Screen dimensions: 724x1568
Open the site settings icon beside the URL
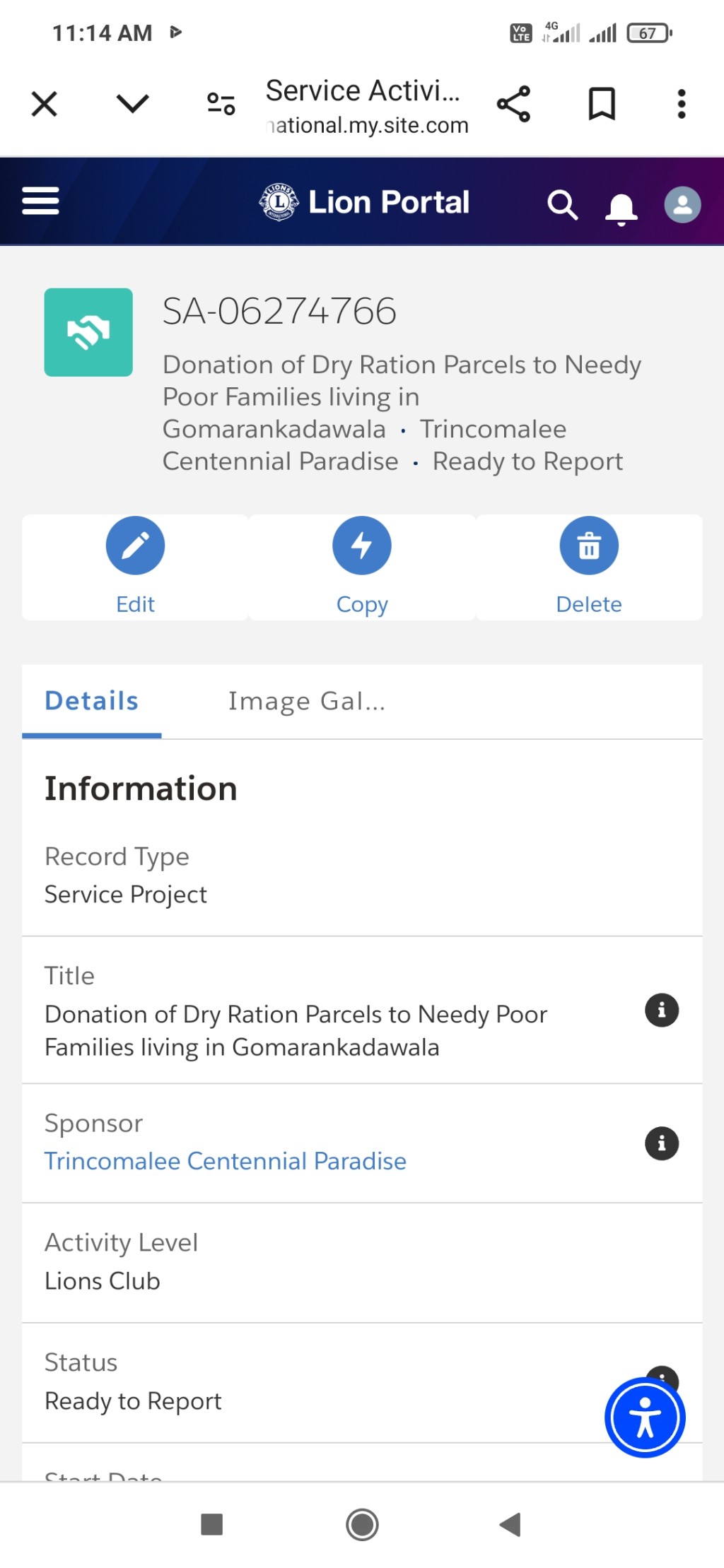[x=221, y=104]
